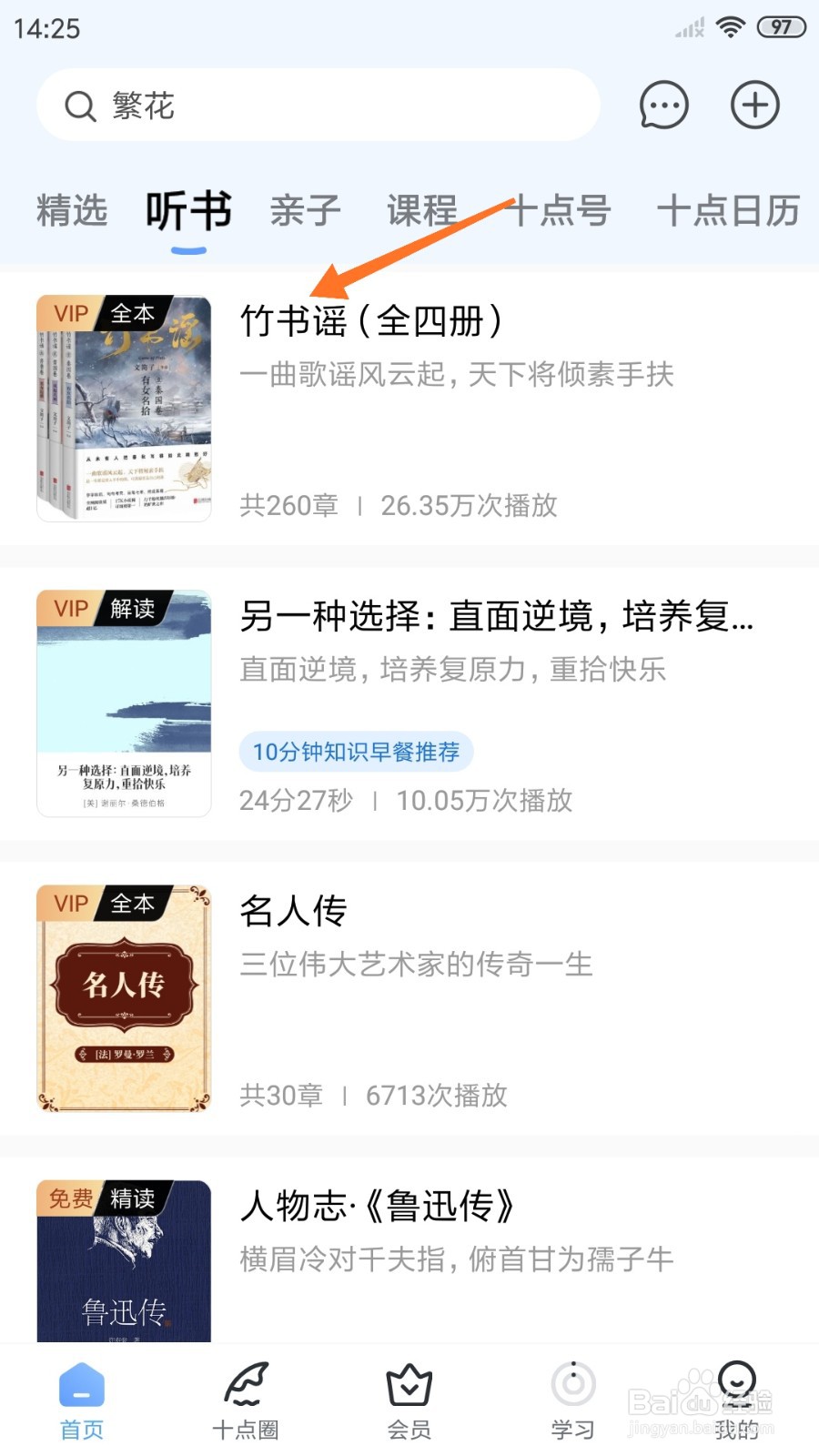Go to the 课程 tab
Image resolution: width=819 pixels, height=1456 pixels.
click(x=422, y=211)
